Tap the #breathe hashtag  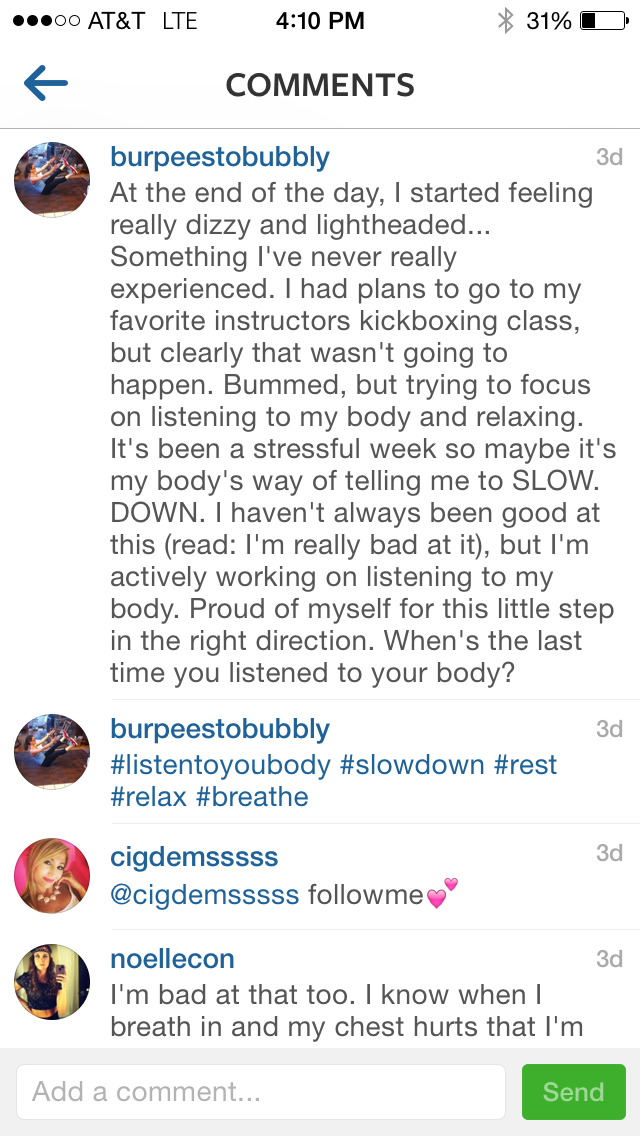point(252,797)
